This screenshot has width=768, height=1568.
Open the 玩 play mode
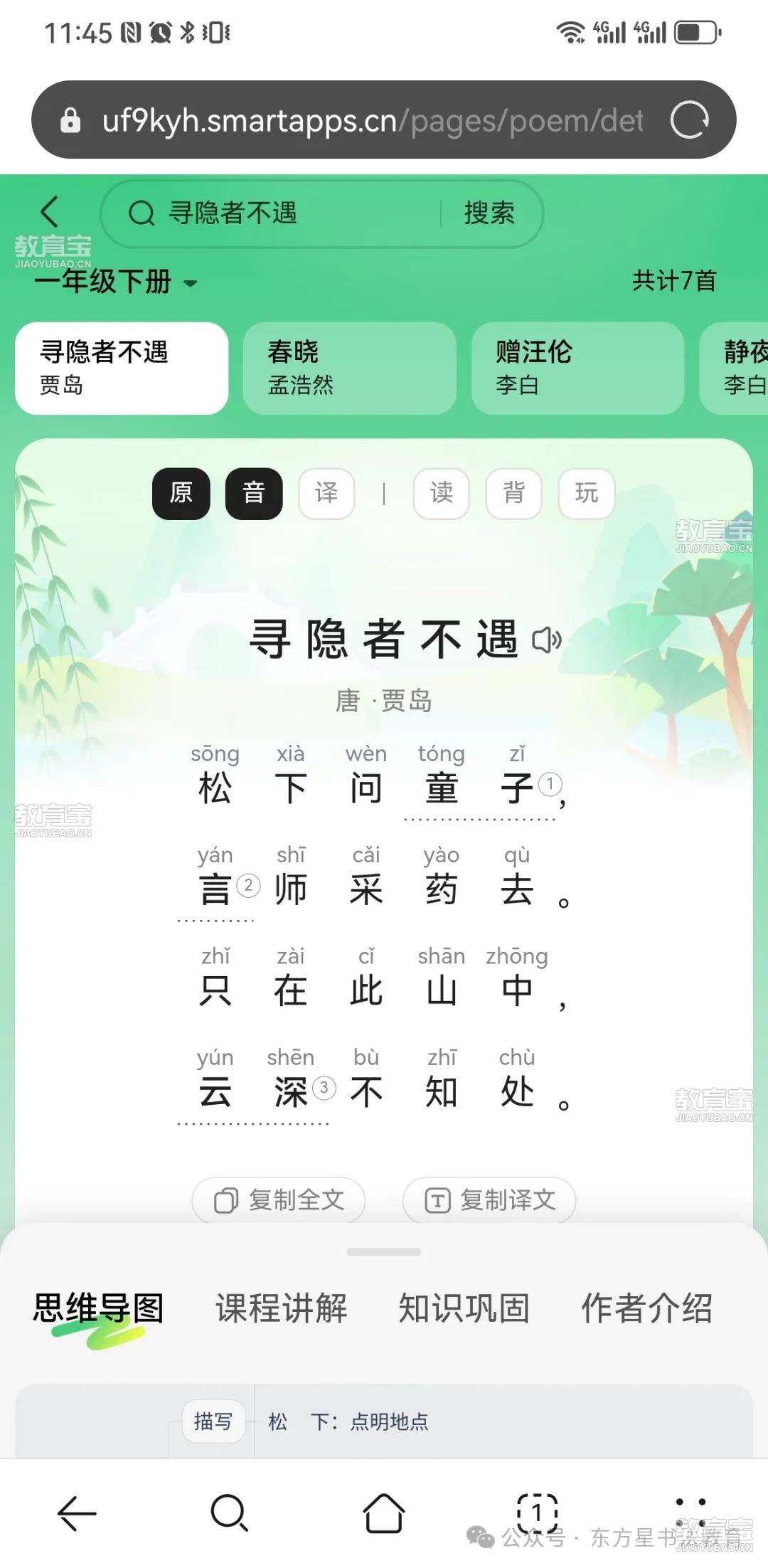click(x=587, y=493)
